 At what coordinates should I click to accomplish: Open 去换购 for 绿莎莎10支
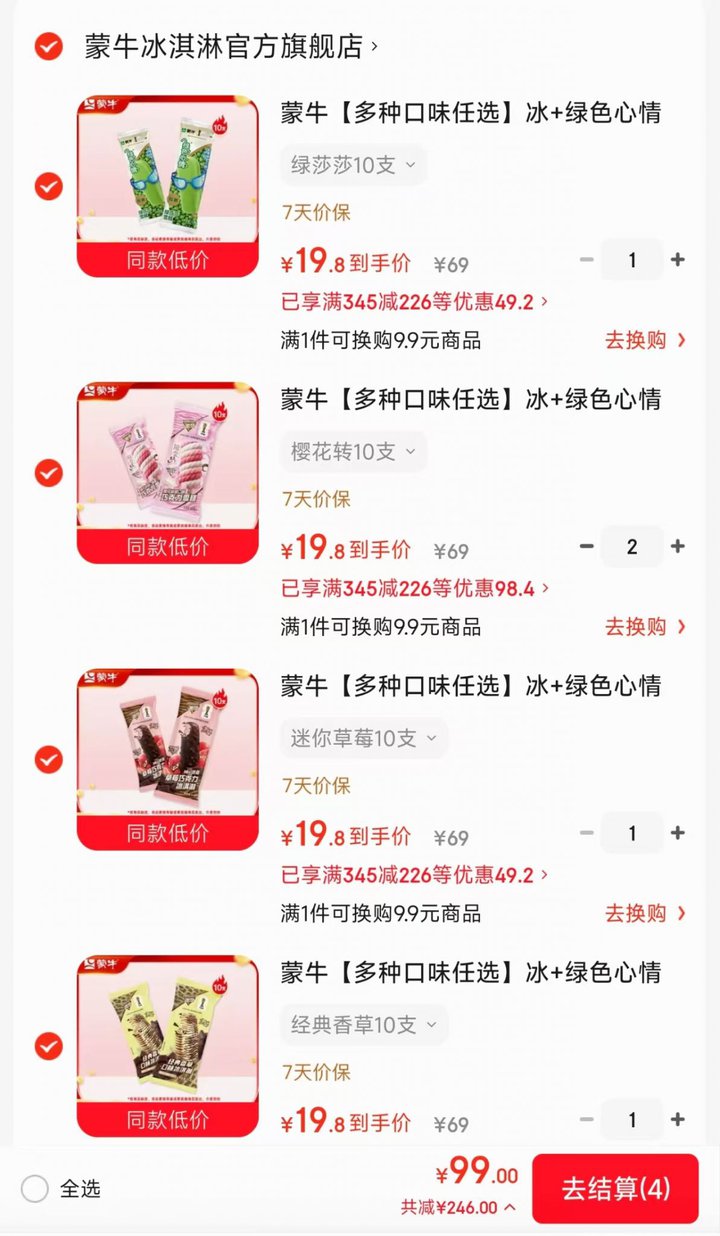click(x=645, y=340)
